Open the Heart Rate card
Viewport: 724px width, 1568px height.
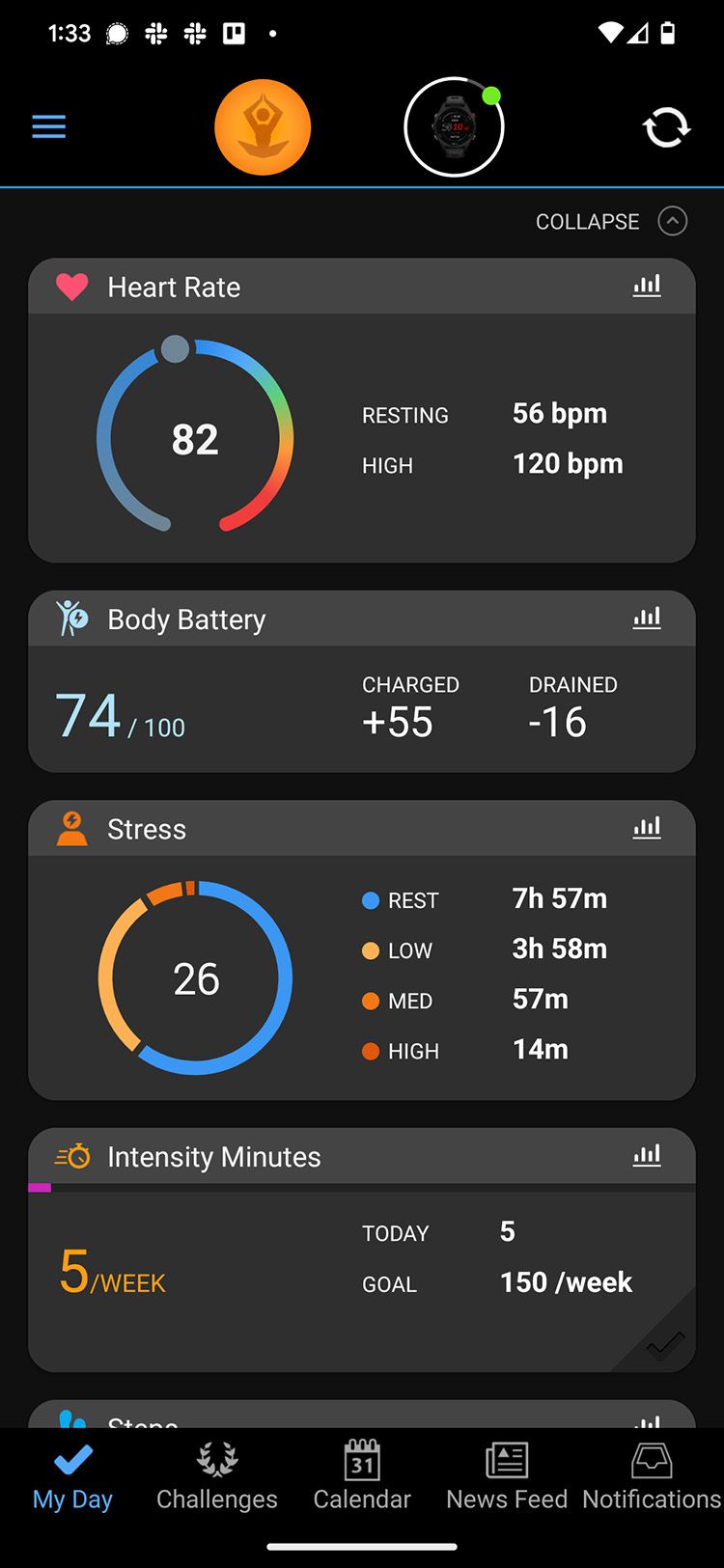pyautogui.click(x=362, y=410)
